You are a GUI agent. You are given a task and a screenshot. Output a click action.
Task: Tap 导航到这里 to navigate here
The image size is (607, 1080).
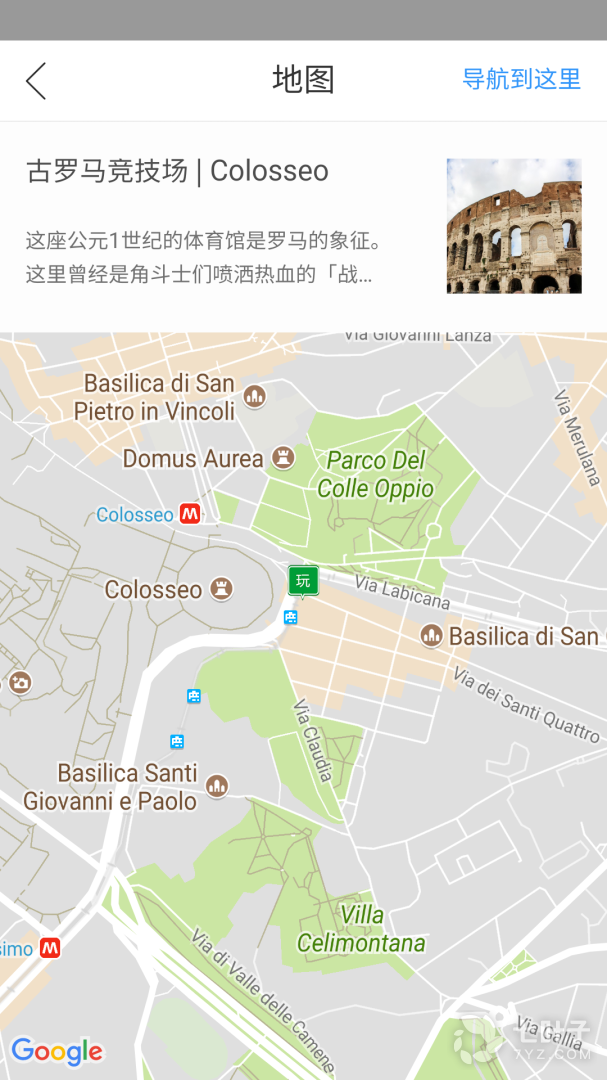pos(521,80)
